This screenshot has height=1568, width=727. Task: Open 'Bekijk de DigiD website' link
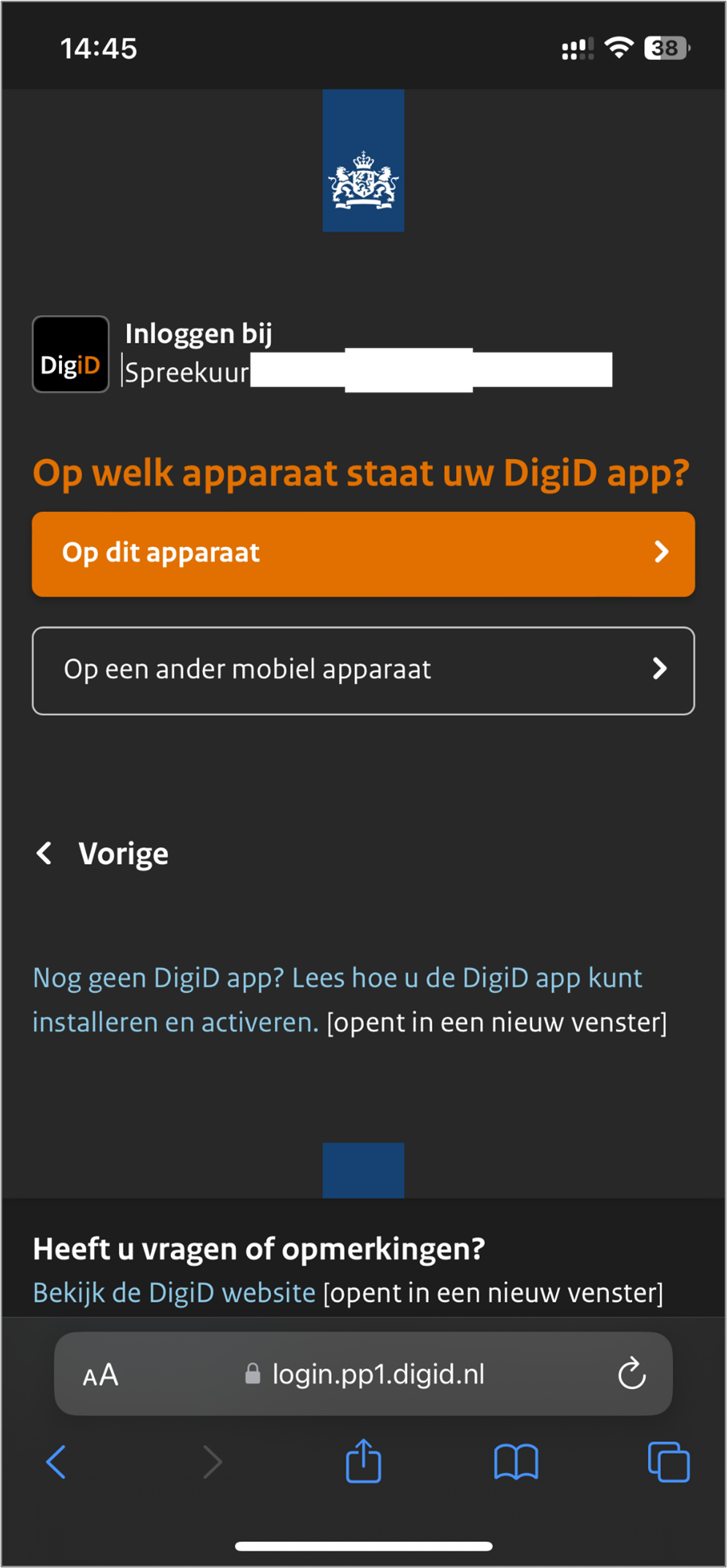click(x=174, y=1293)
